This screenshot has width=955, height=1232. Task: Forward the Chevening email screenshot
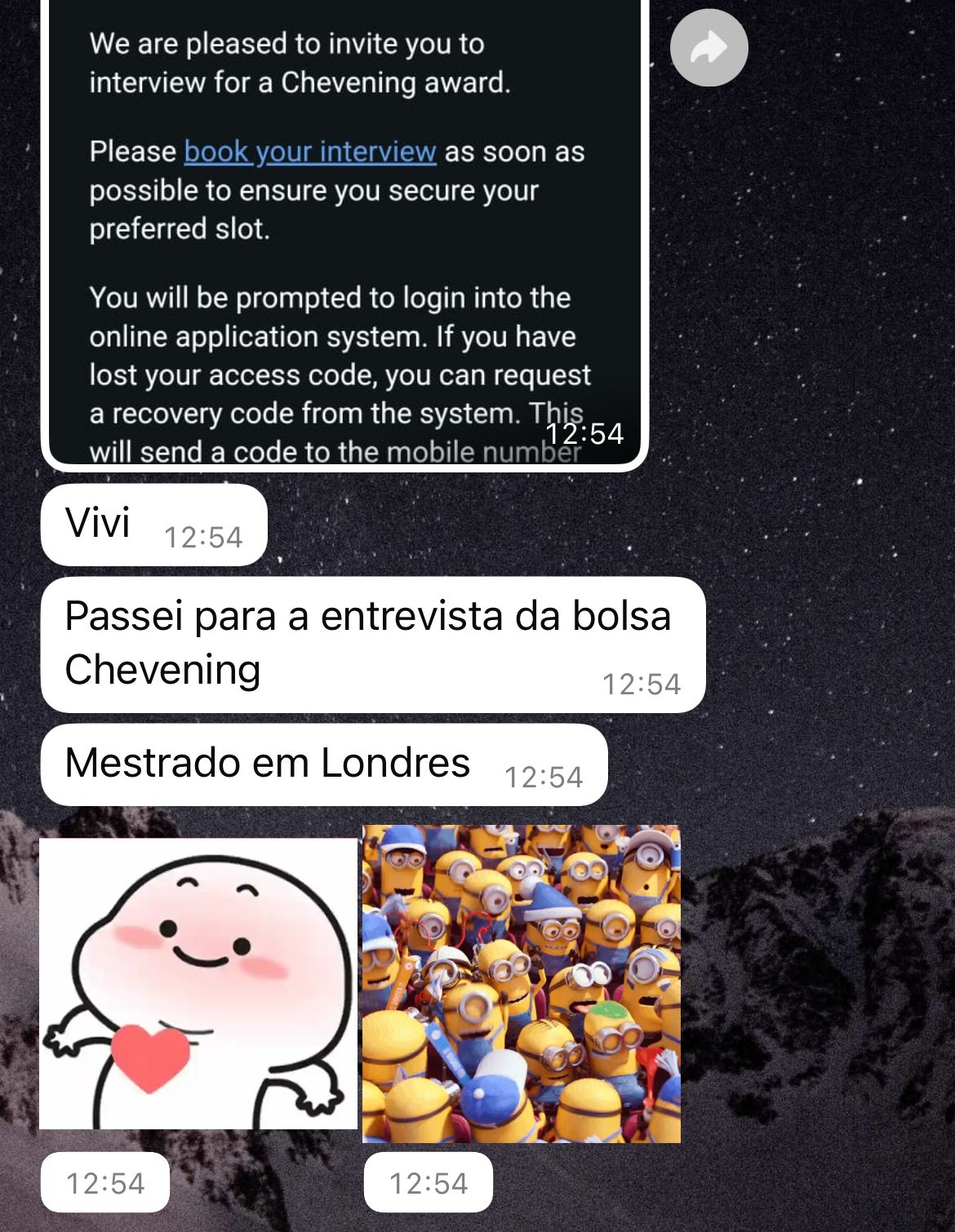[708, 47]
